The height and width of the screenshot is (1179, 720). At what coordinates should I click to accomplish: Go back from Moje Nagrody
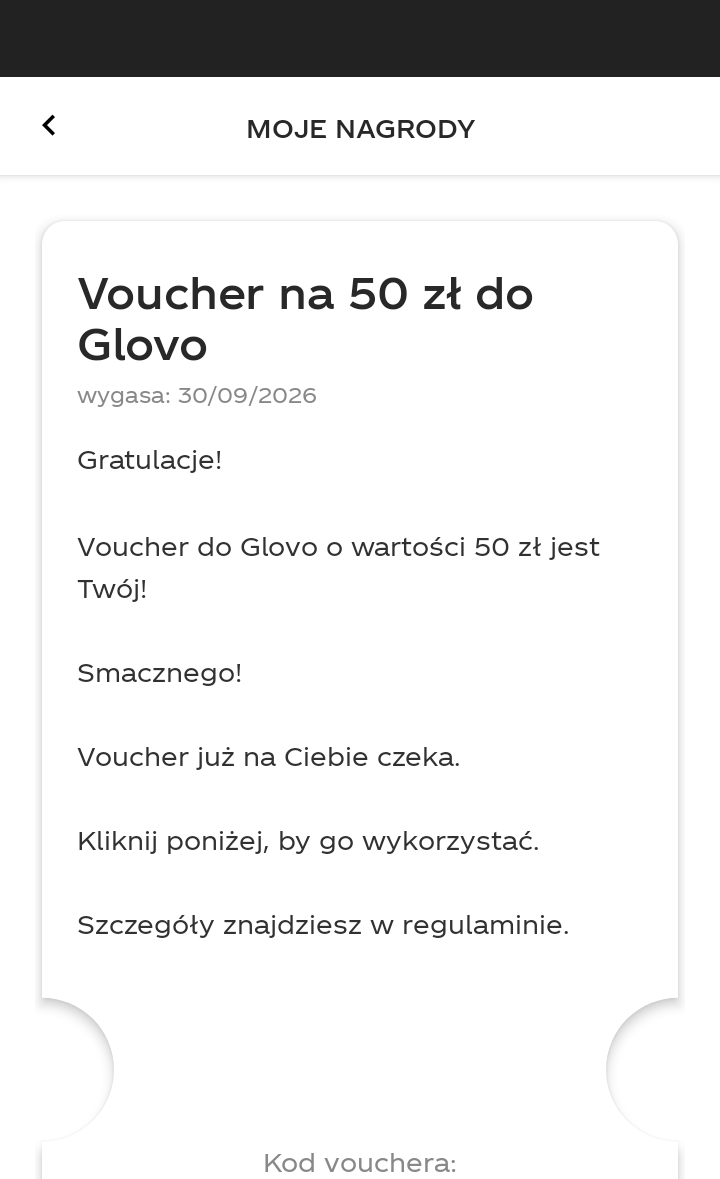point(48,126)
